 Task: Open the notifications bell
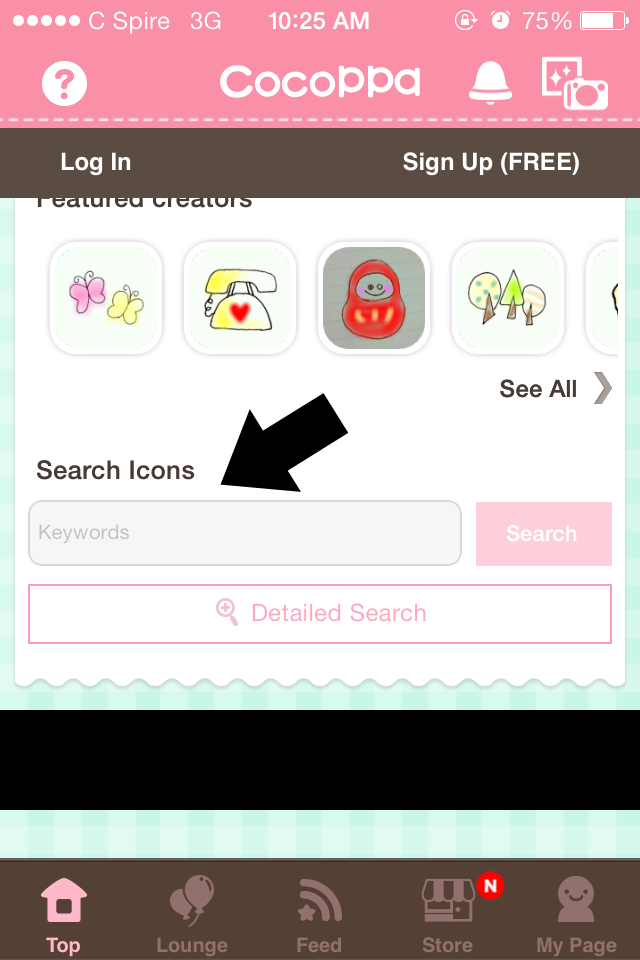(x=490, y=82)
